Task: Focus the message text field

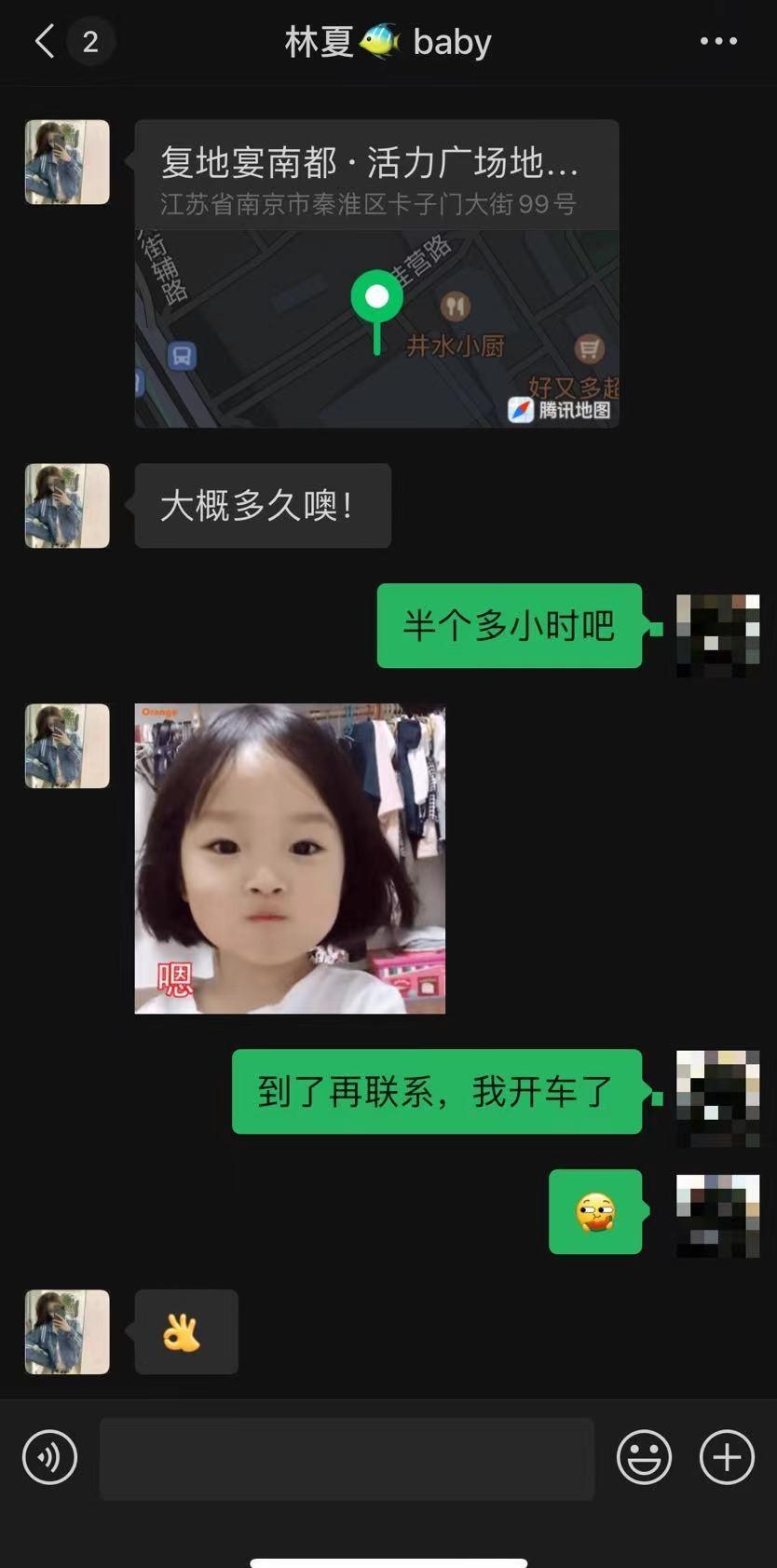Action: (x=347, y=1458)
